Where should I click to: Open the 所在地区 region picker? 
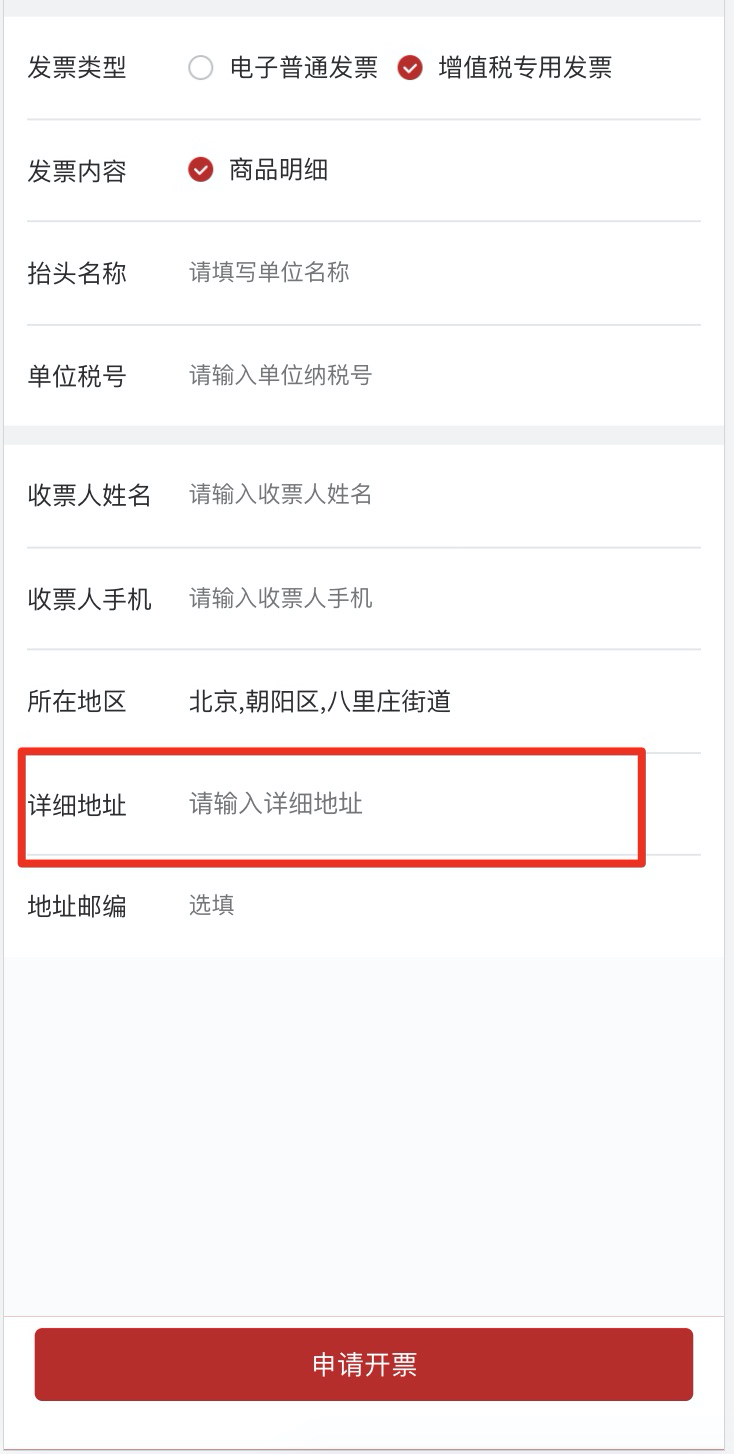[x=440, y=701]
